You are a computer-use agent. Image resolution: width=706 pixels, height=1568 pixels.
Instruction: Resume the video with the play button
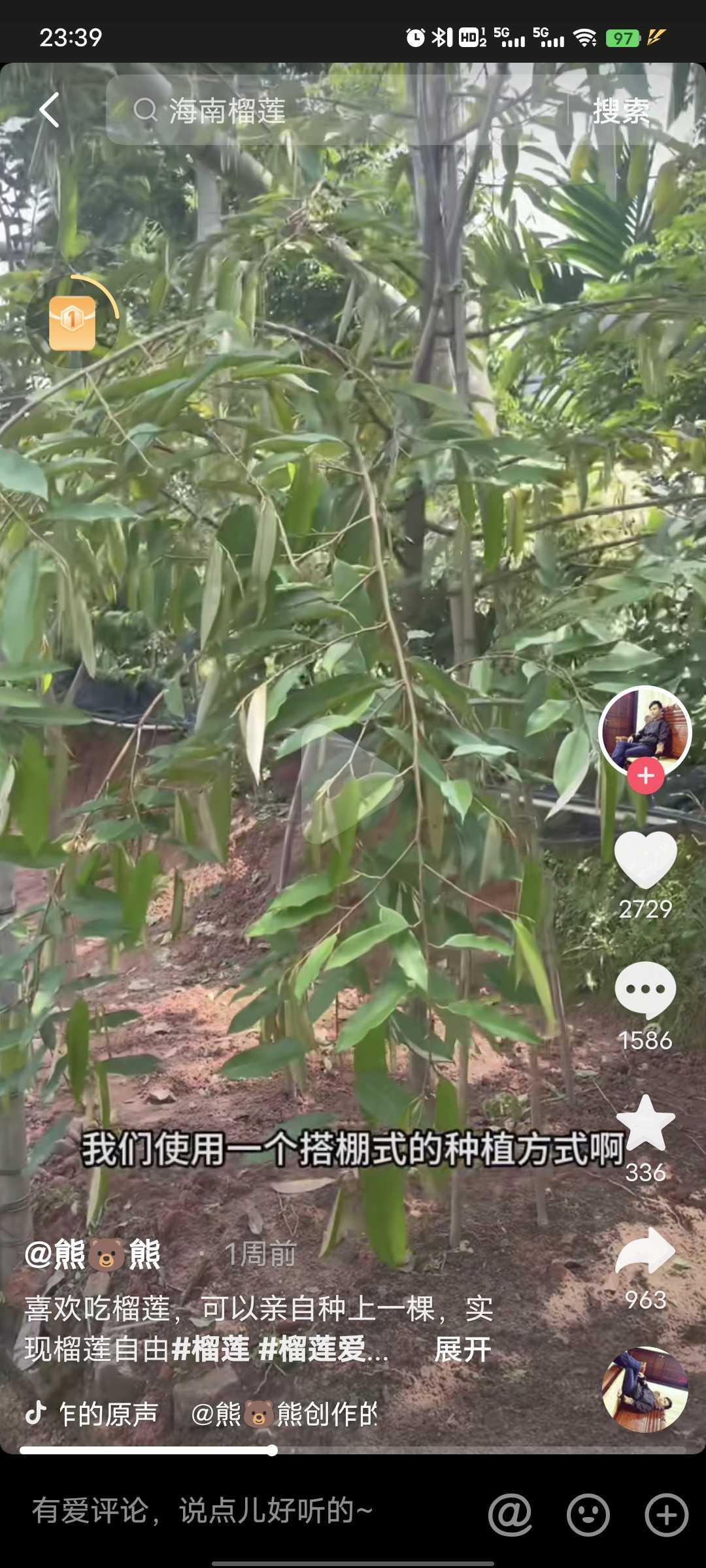pyautogui.click(x=351, y=784)
